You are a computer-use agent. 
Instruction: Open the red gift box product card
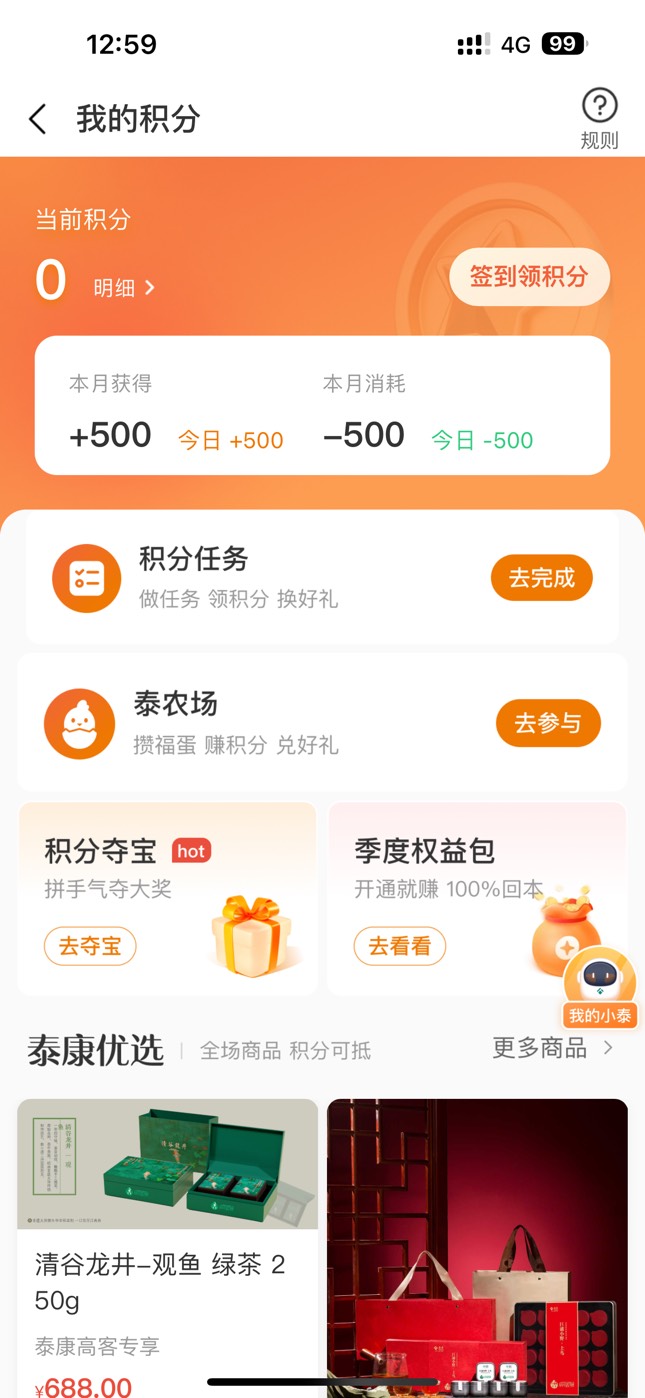[x=477, y=1248]
